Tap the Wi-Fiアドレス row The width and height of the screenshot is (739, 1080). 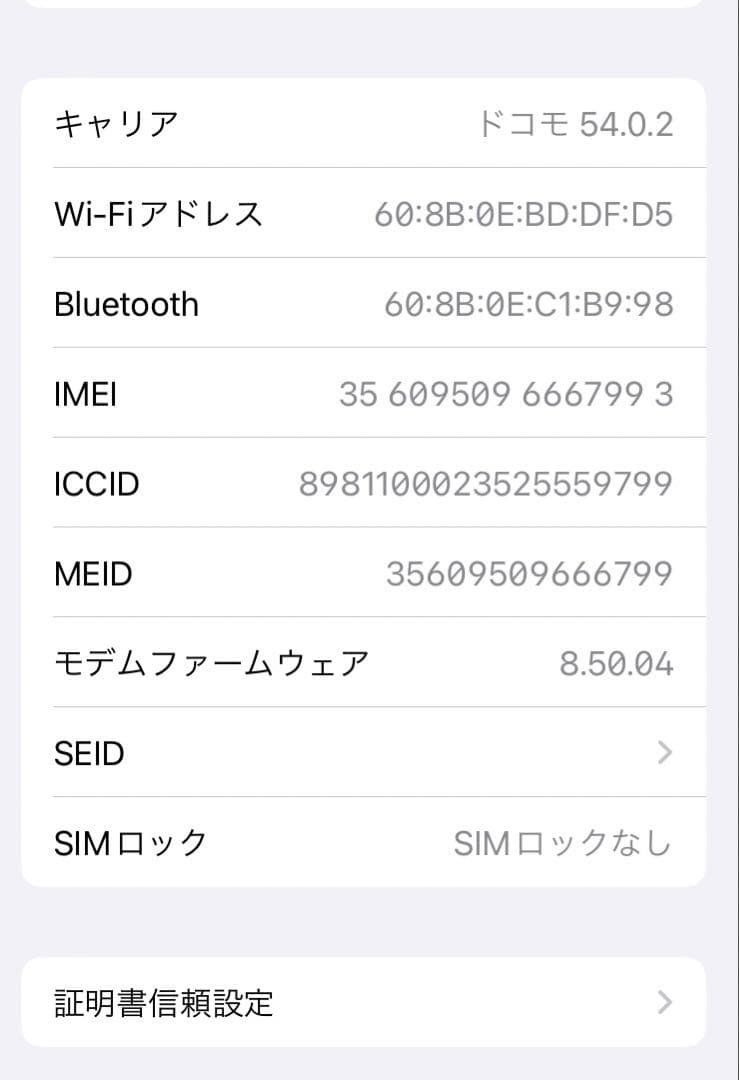(370, 213)
